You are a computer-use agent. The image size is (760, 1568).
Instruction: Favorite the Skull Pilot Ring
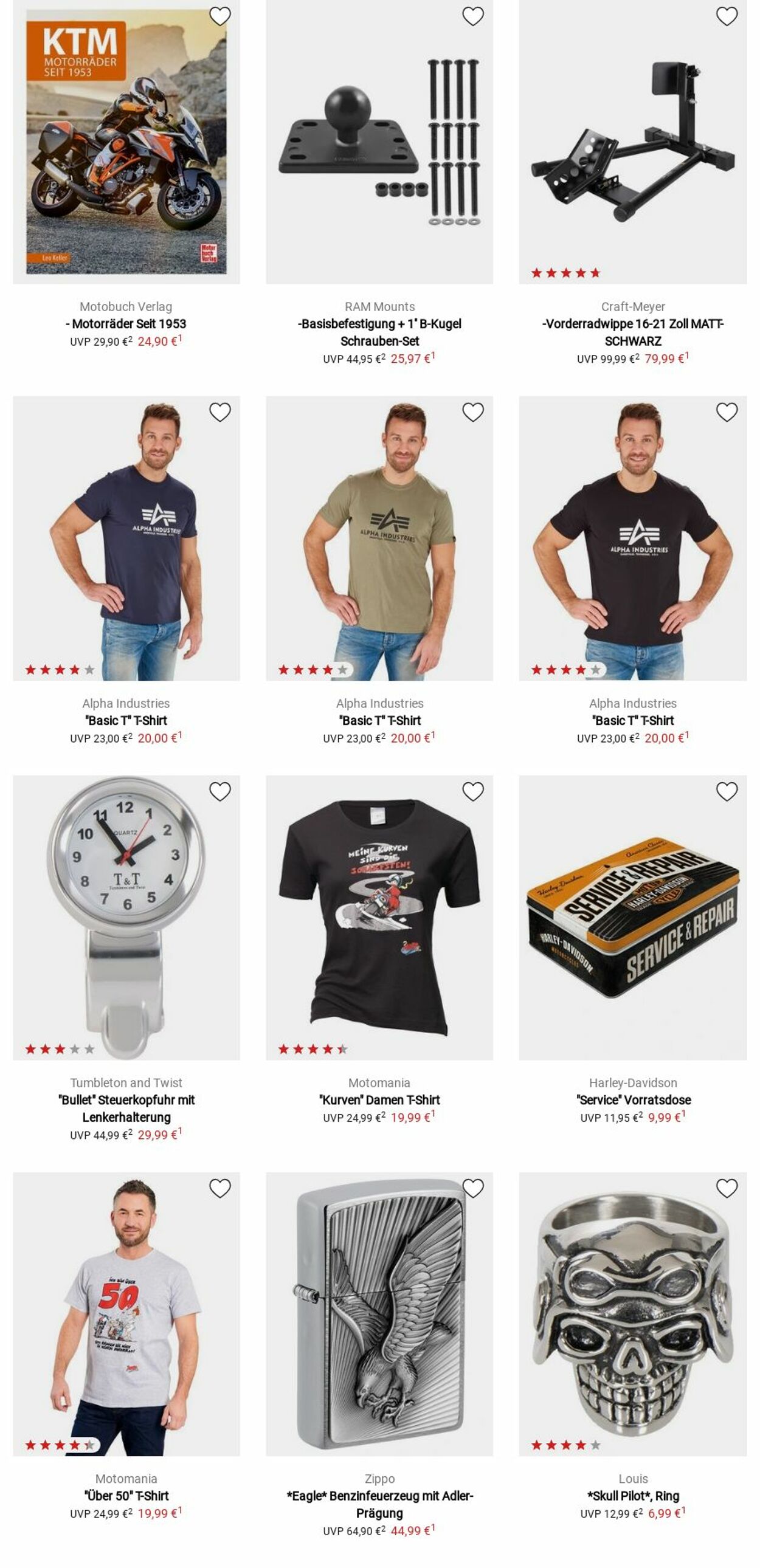point(726,1188)
